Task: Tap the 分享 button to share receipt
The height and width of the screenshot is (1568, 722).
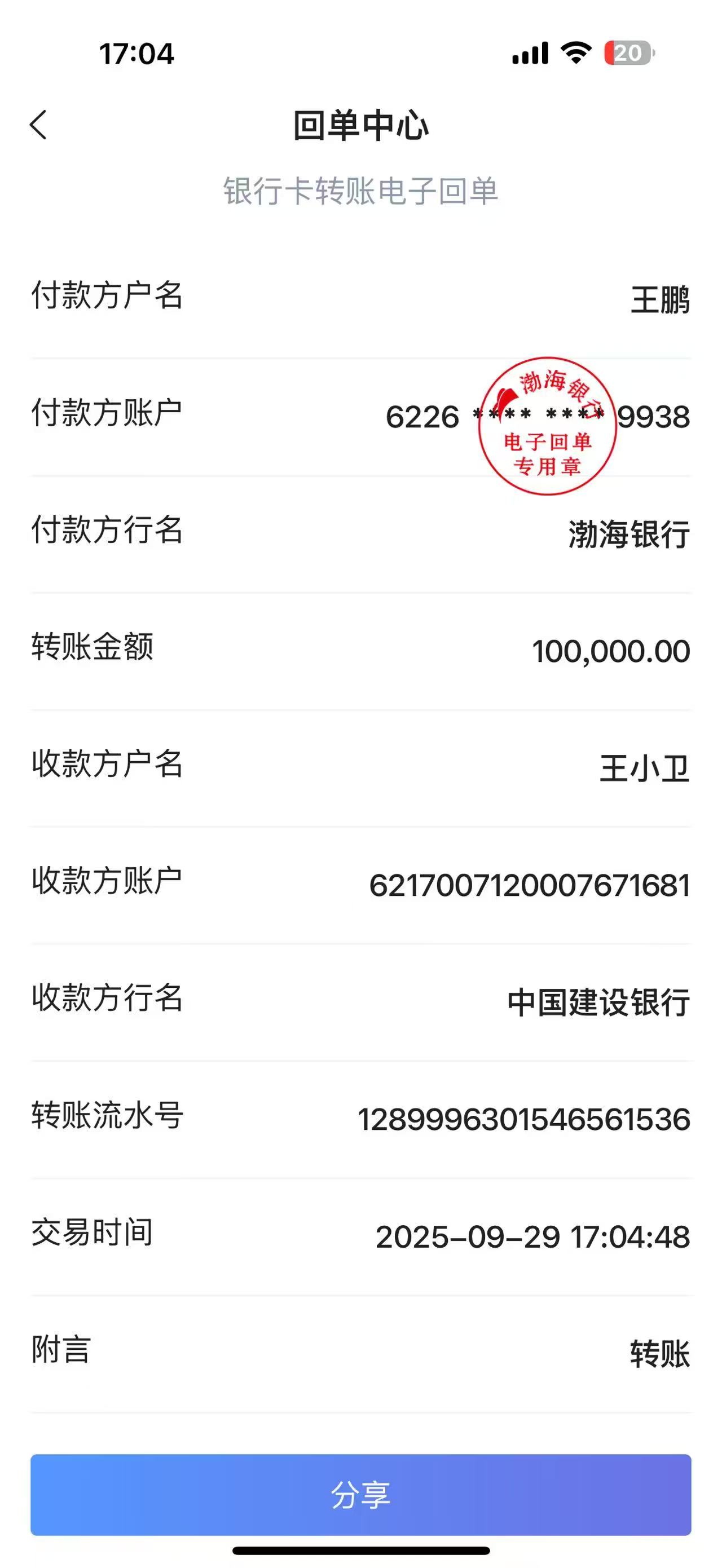Action: [360, 1494]
